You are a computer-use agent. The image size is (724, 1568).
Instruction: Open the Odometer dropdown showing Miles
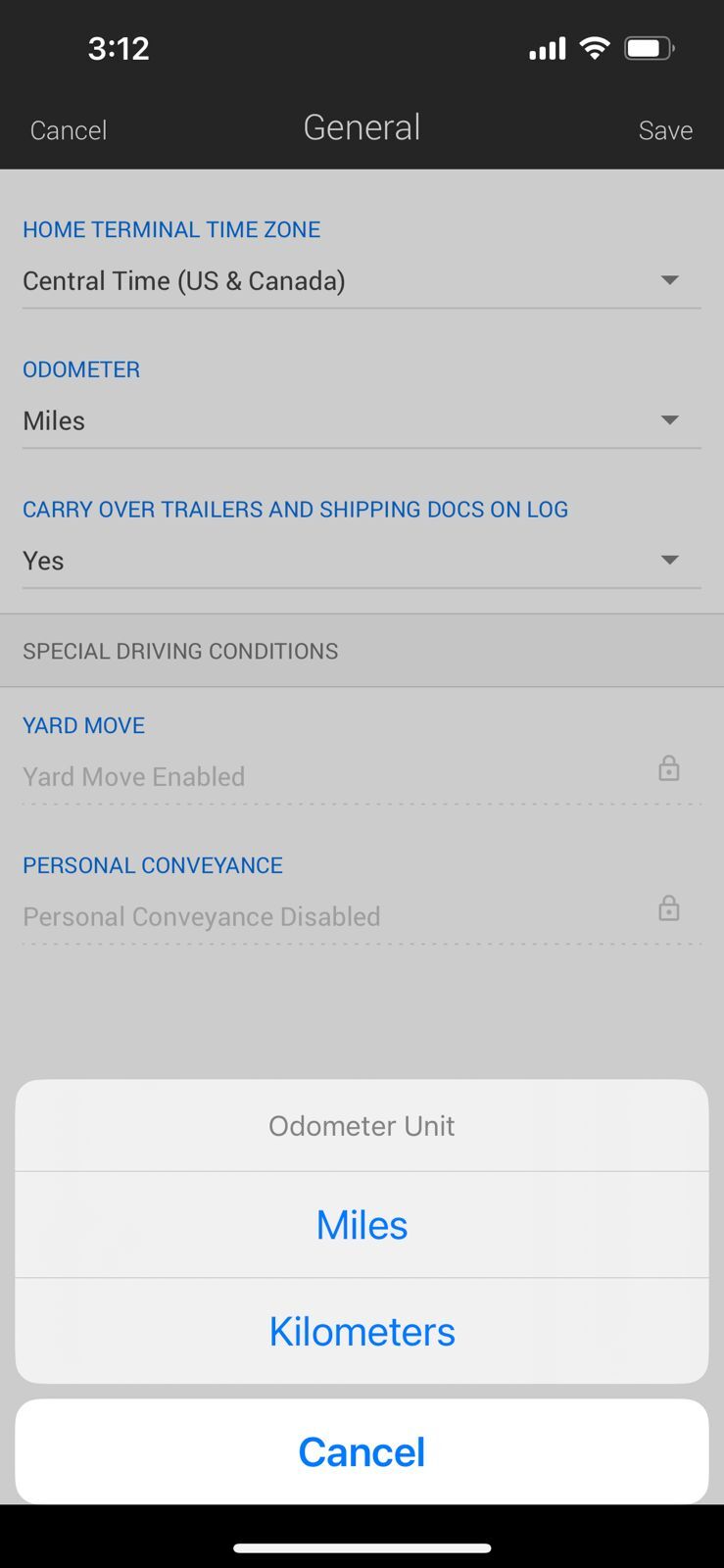pyautogui.click(x=362, y=421)
